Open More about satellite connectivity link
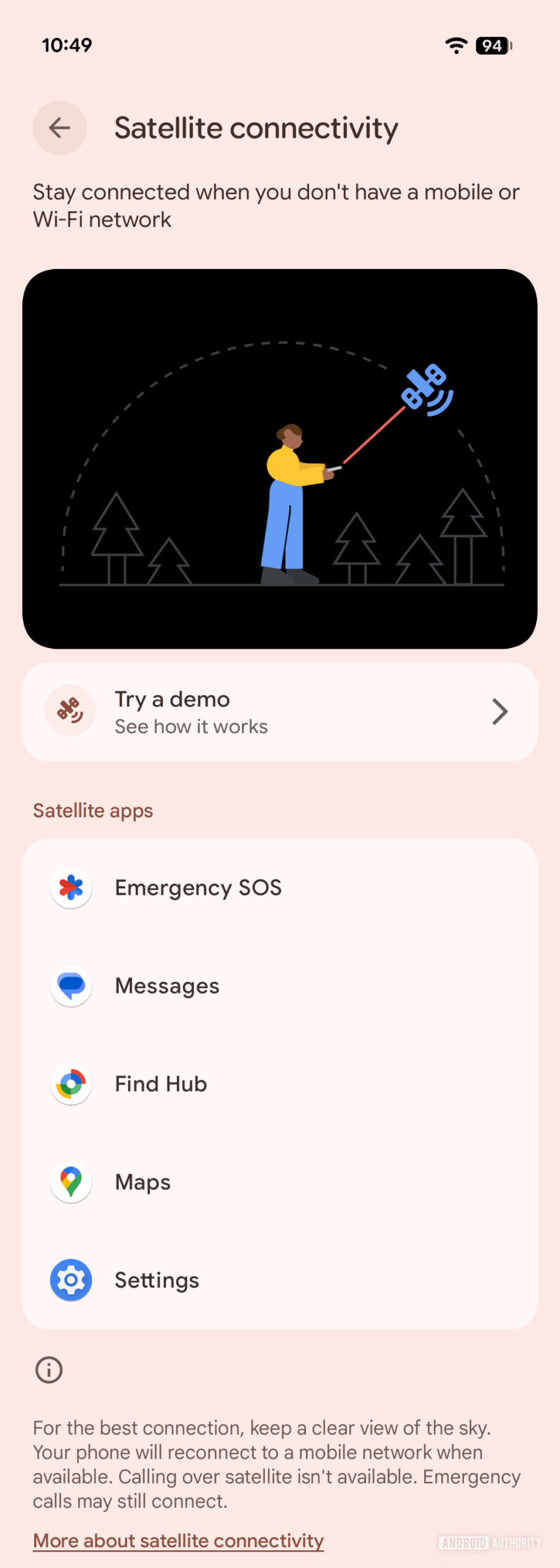The image size is (560, 1568). coord(178,1540)
